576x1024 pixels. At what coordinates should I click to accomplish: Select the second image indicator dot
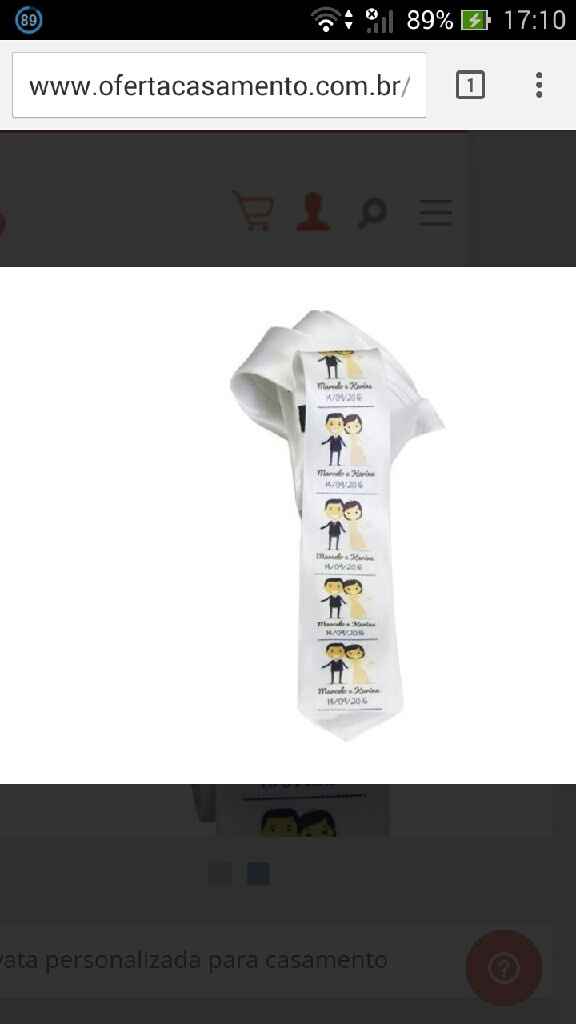258,874
